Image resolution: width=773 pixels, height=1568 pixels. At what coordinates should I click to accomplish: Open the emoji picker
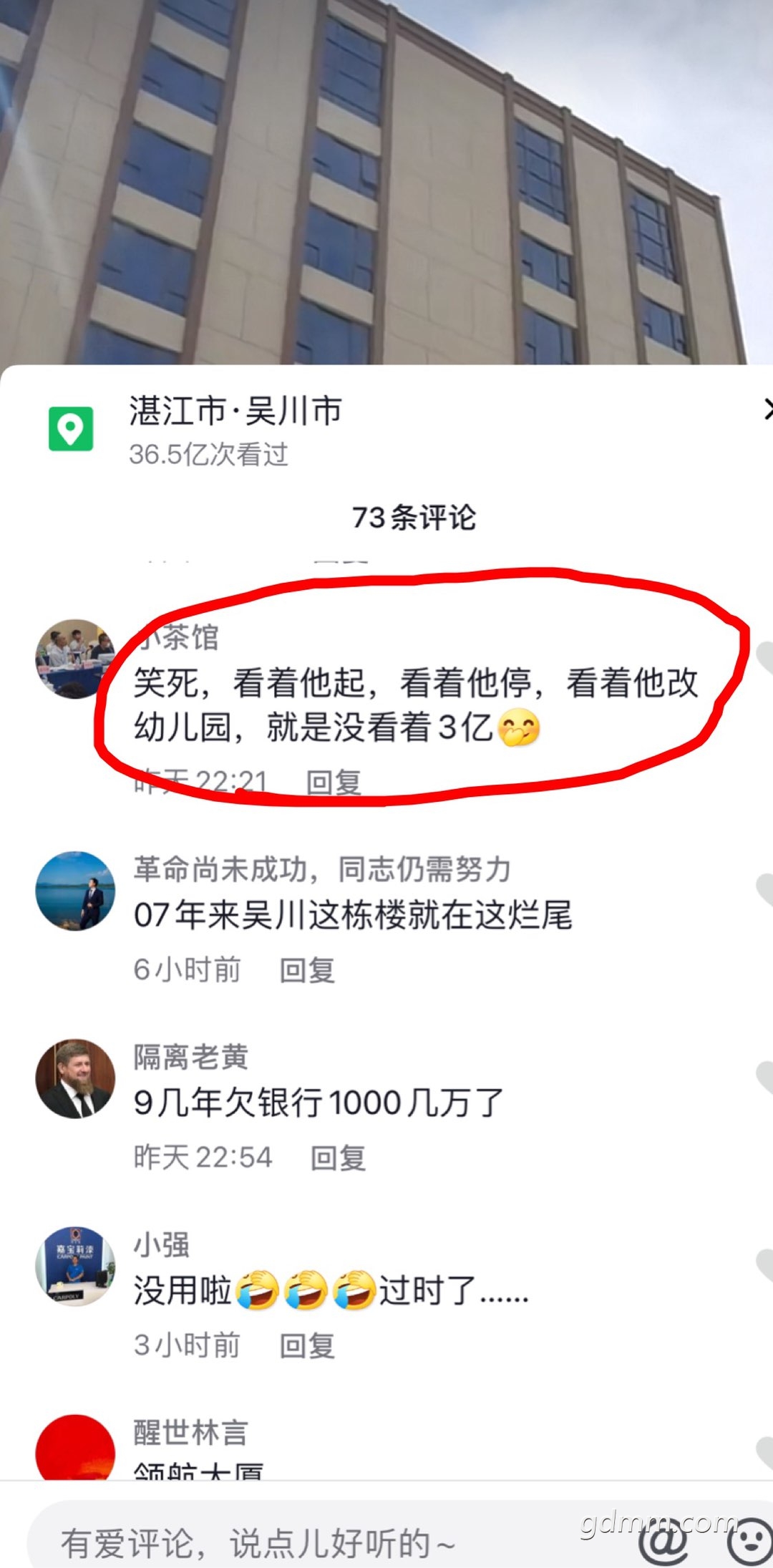pos(748,1541)
